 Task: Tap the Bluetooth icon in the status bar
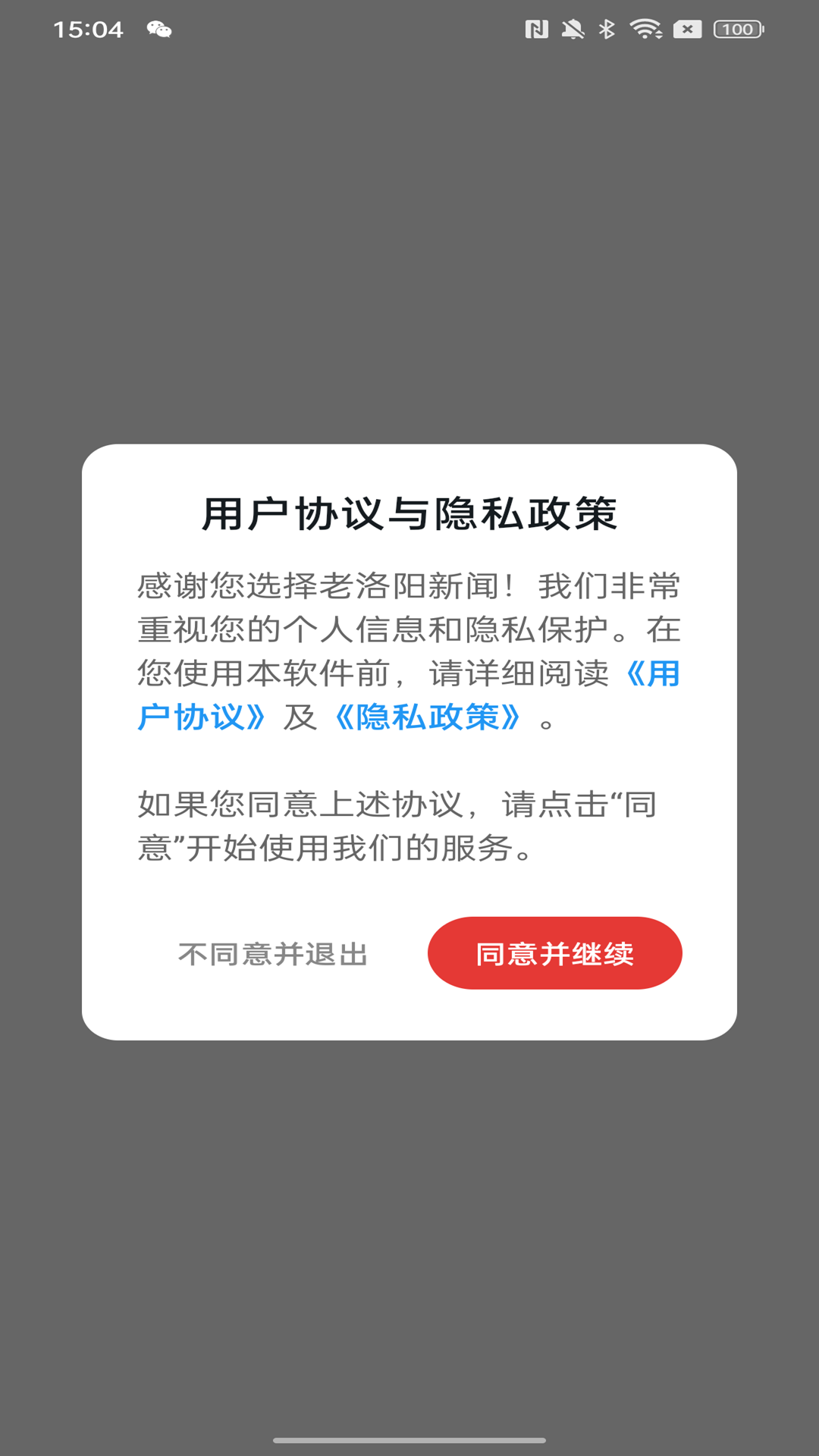click(x=606, y=29)
